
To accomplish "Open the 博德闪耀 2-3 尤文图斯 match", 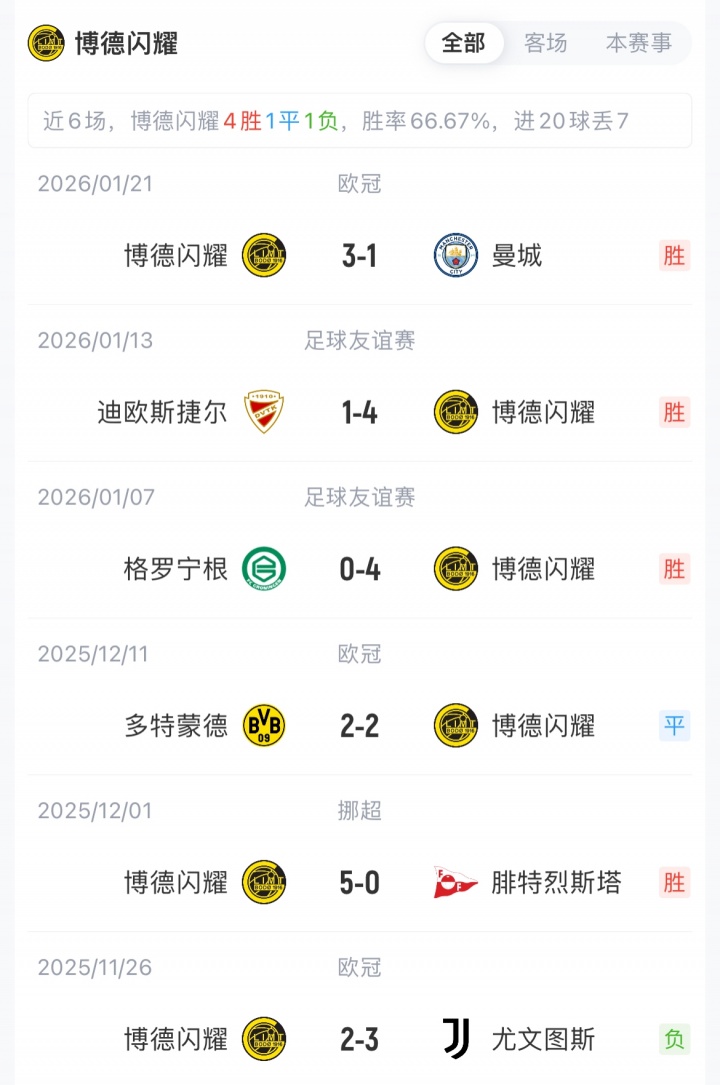I will [x=359, y=1040].
